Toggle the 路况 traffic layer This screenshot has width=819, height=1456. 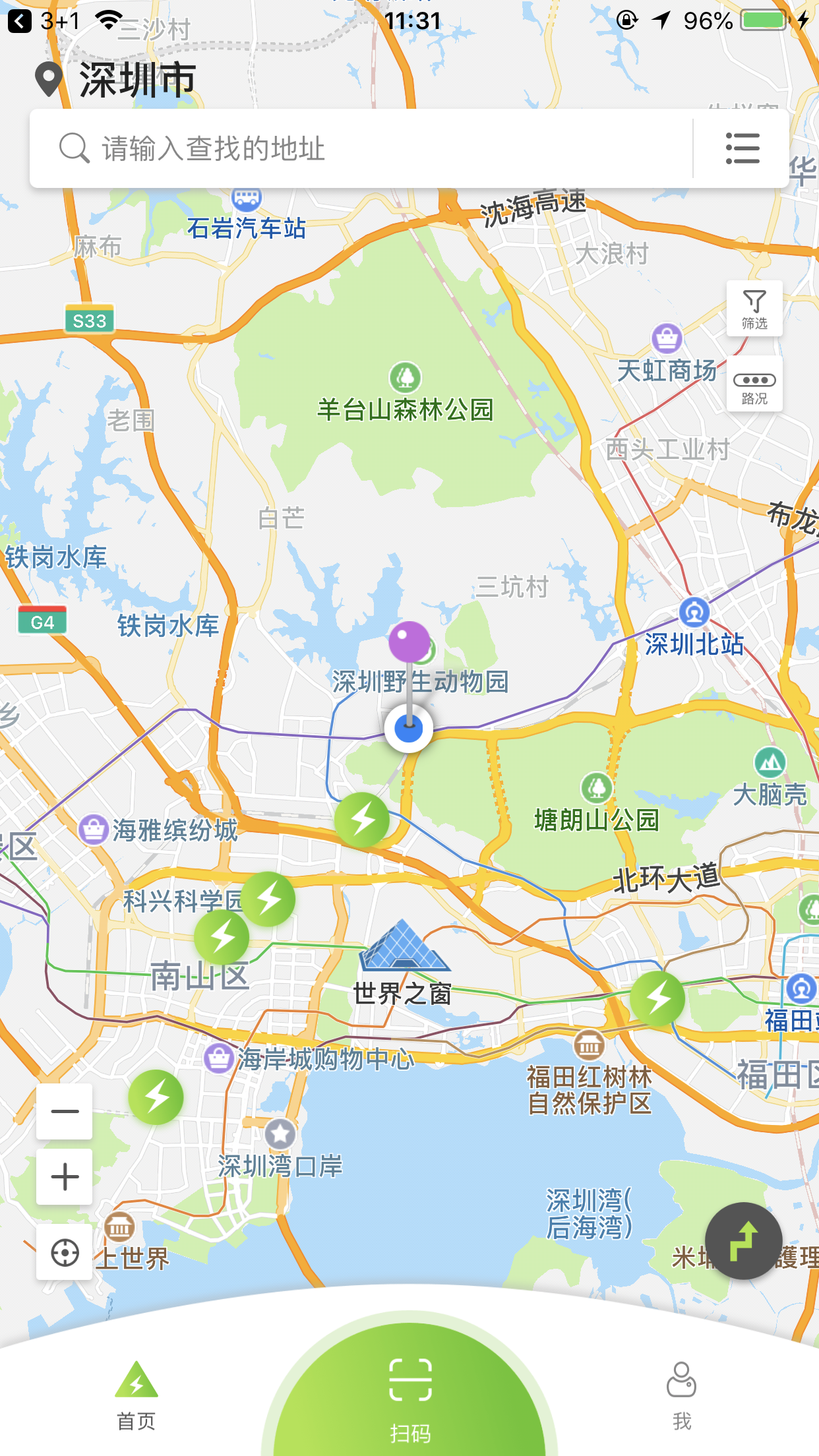coord(754,385)
